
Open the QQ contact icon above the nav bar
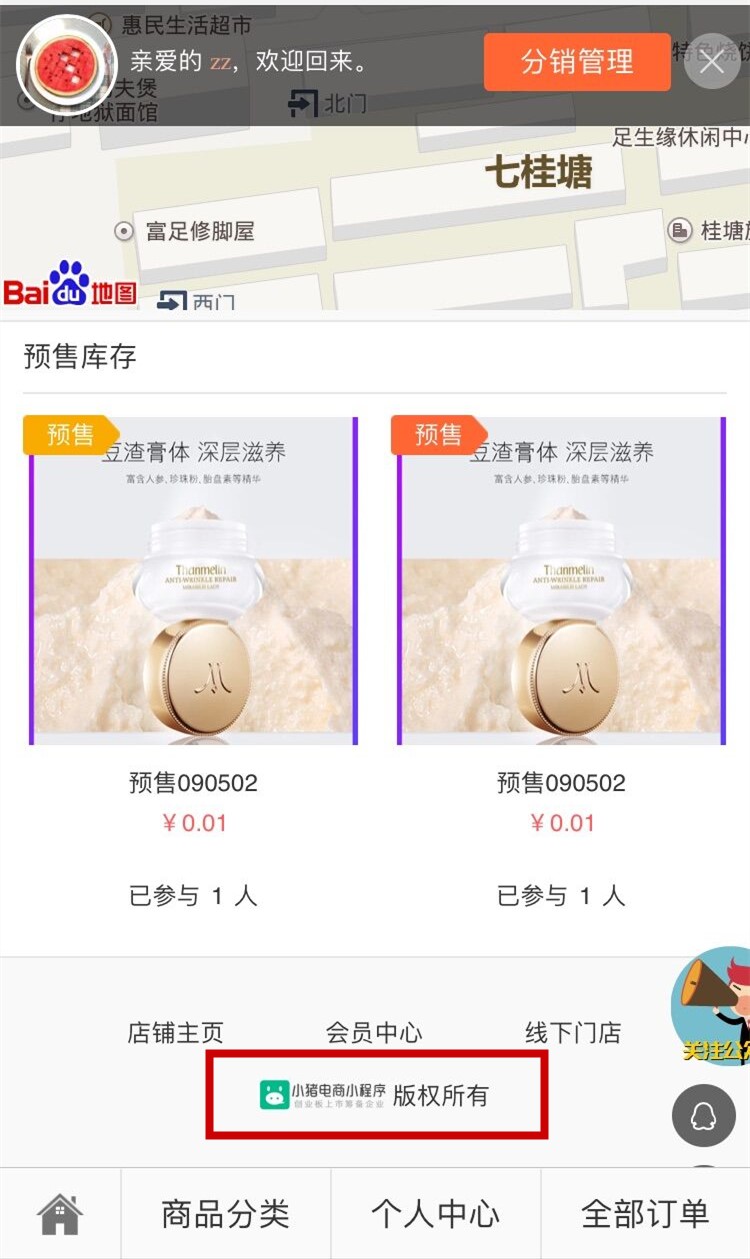[x=703, y=1116]
